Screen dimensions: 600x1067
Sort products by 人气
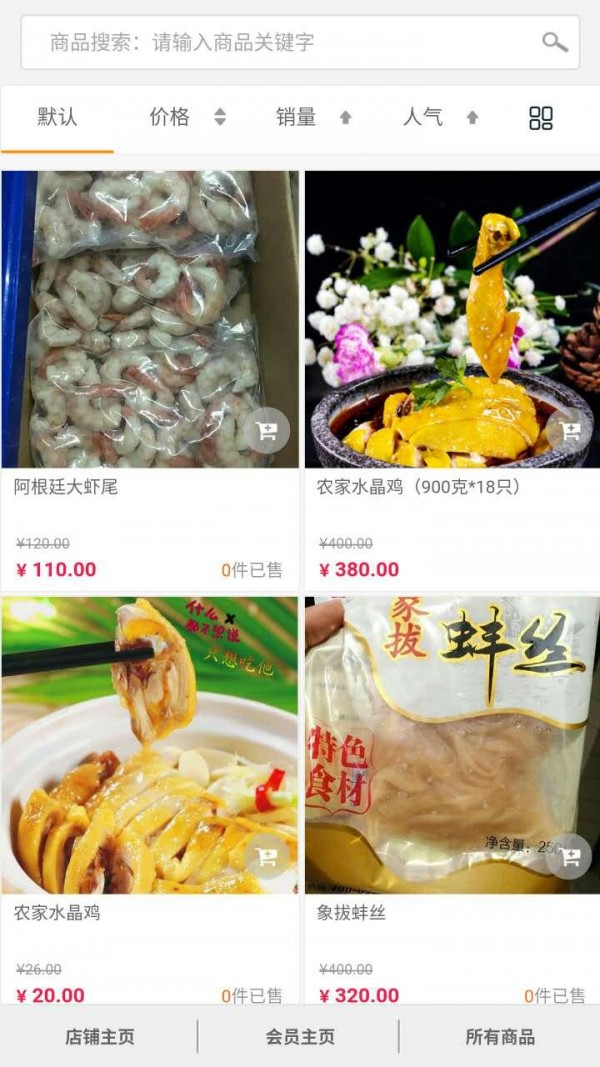point(440,117)
